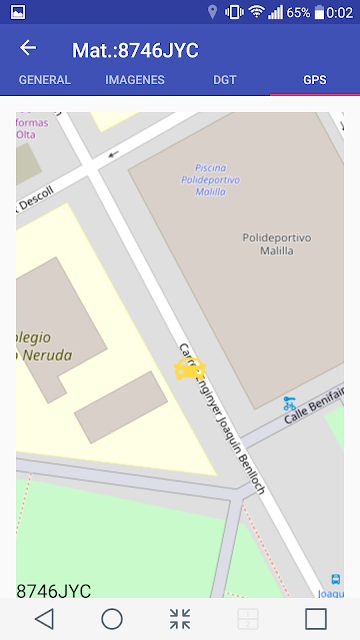360x640 pixels.
Task: Switch to the GENERAL tab
Action: (45, 80)
